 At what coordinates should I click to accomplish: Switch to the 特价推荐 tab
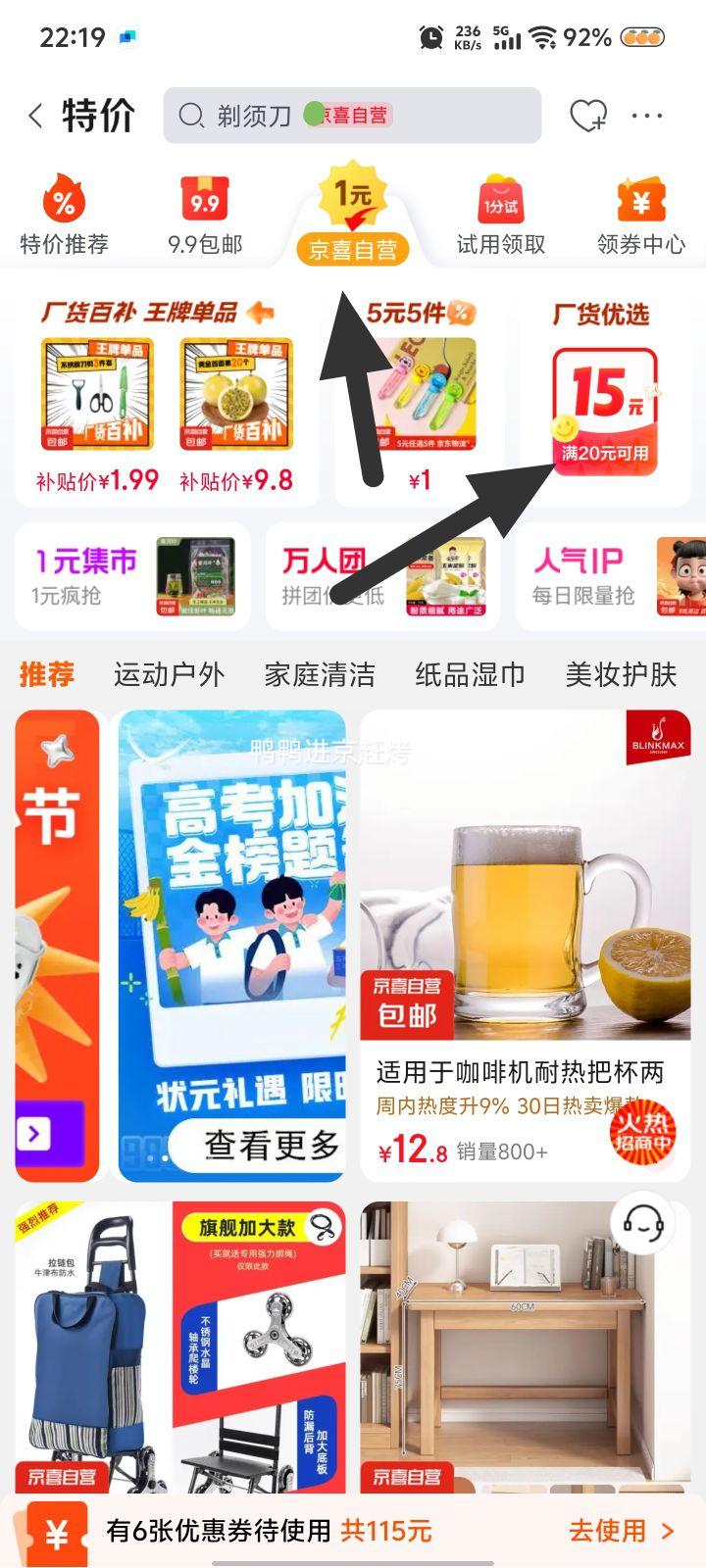click(x=64, y=216)
